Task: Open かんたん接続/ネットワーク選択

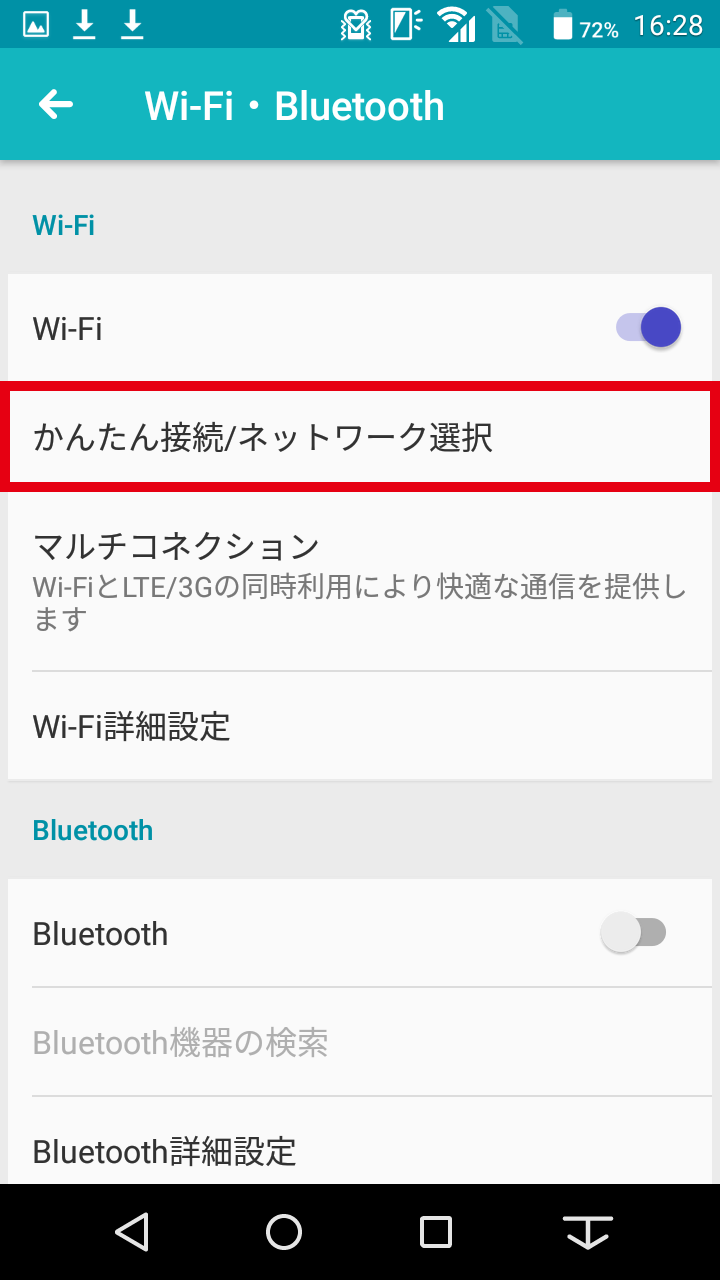Action: (x=360, y=438)
